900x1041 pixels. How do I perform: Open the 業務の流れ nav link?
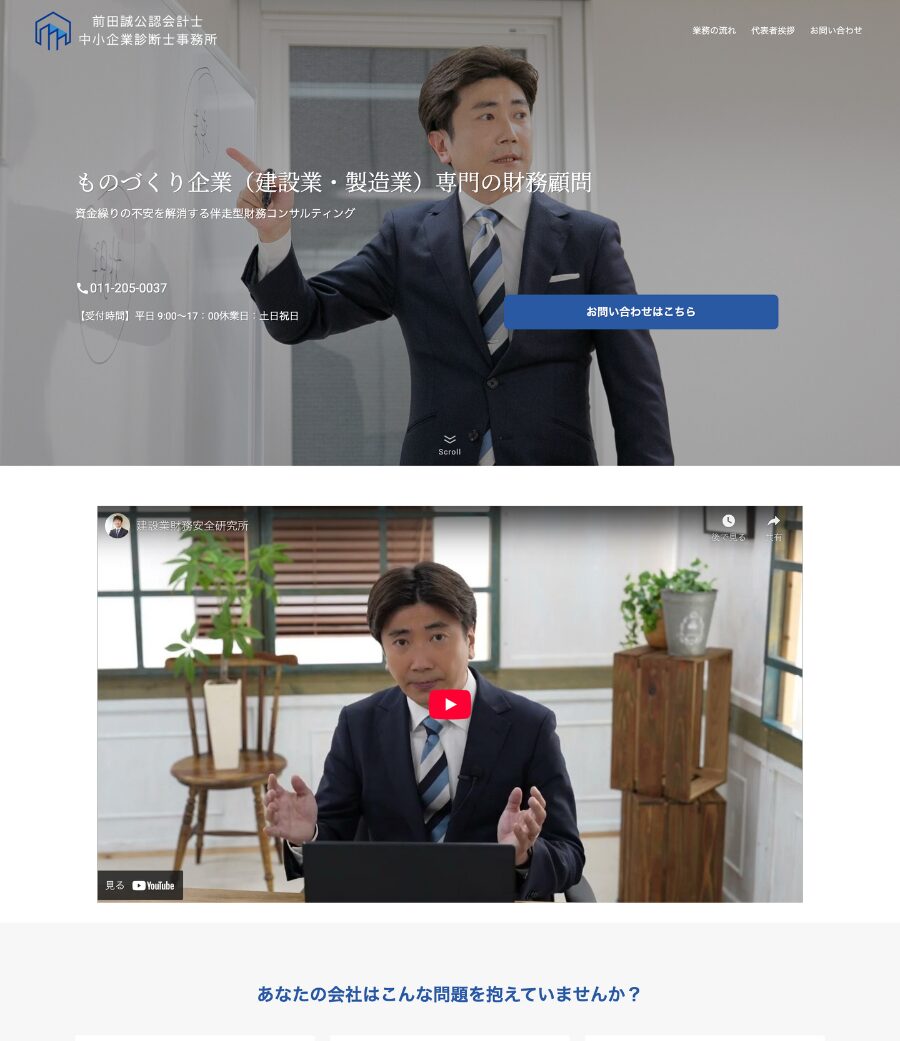pos(713,30)
